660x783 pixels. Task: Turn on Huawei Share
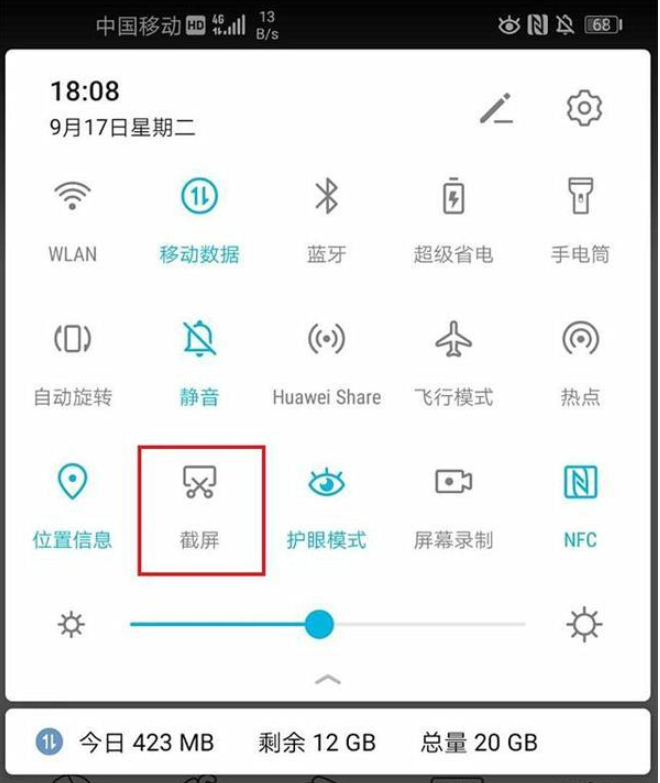(327, 340)
